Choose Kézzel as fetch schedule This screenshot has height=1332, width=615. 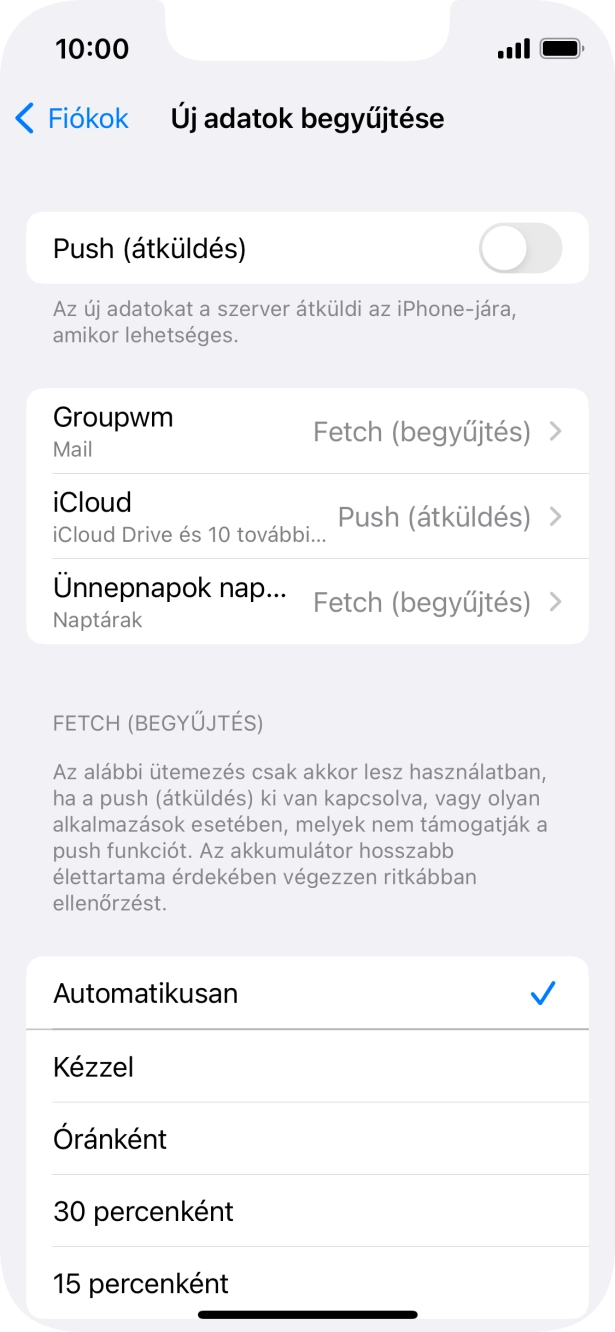click(x=306, y=1067)
